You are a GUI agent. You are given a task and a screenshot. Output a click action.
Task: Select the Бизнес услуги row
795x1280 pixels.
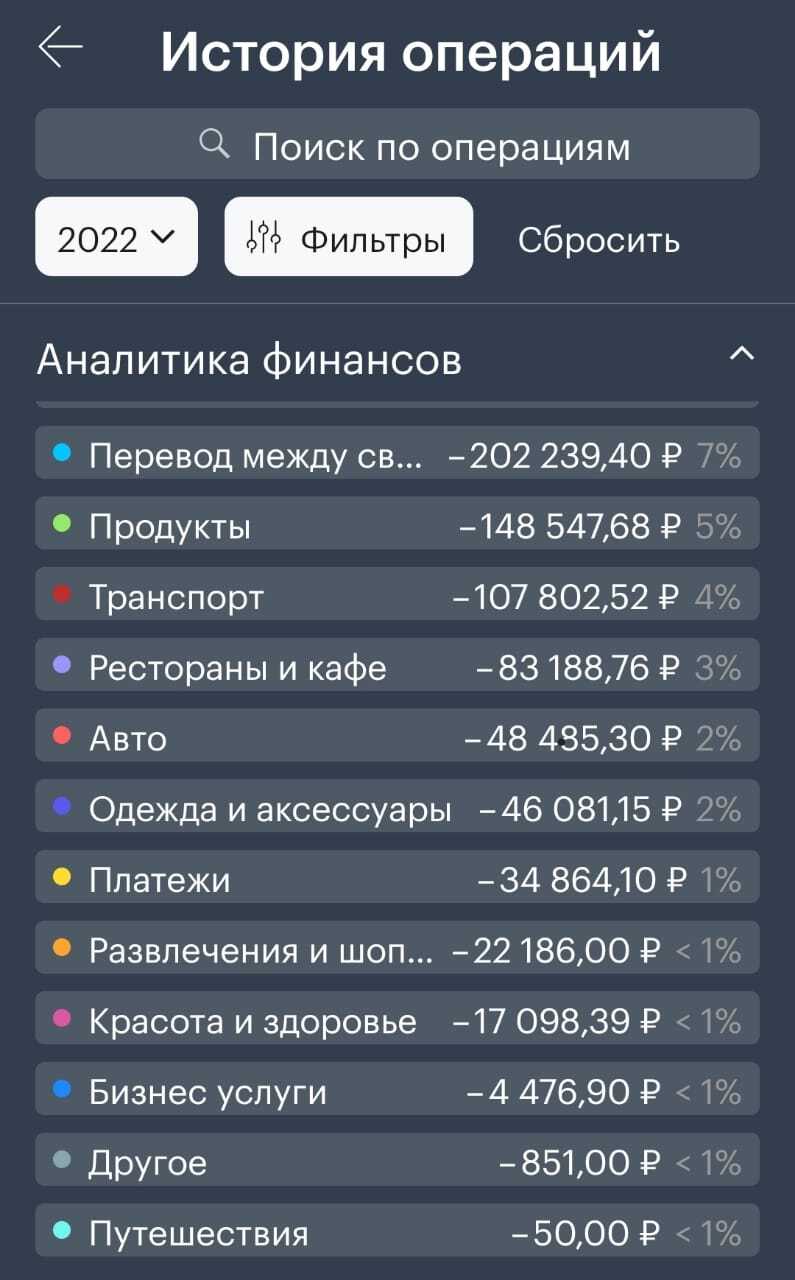point(397,1092)
